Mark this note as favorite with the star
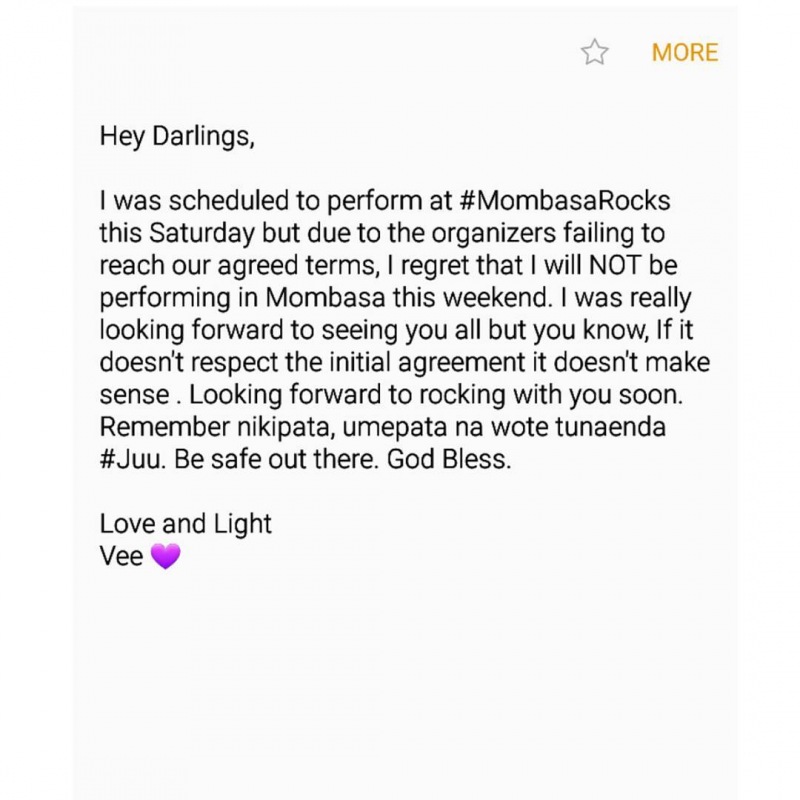The width and height of the screenshot is (800, 800). coord(594,53)
